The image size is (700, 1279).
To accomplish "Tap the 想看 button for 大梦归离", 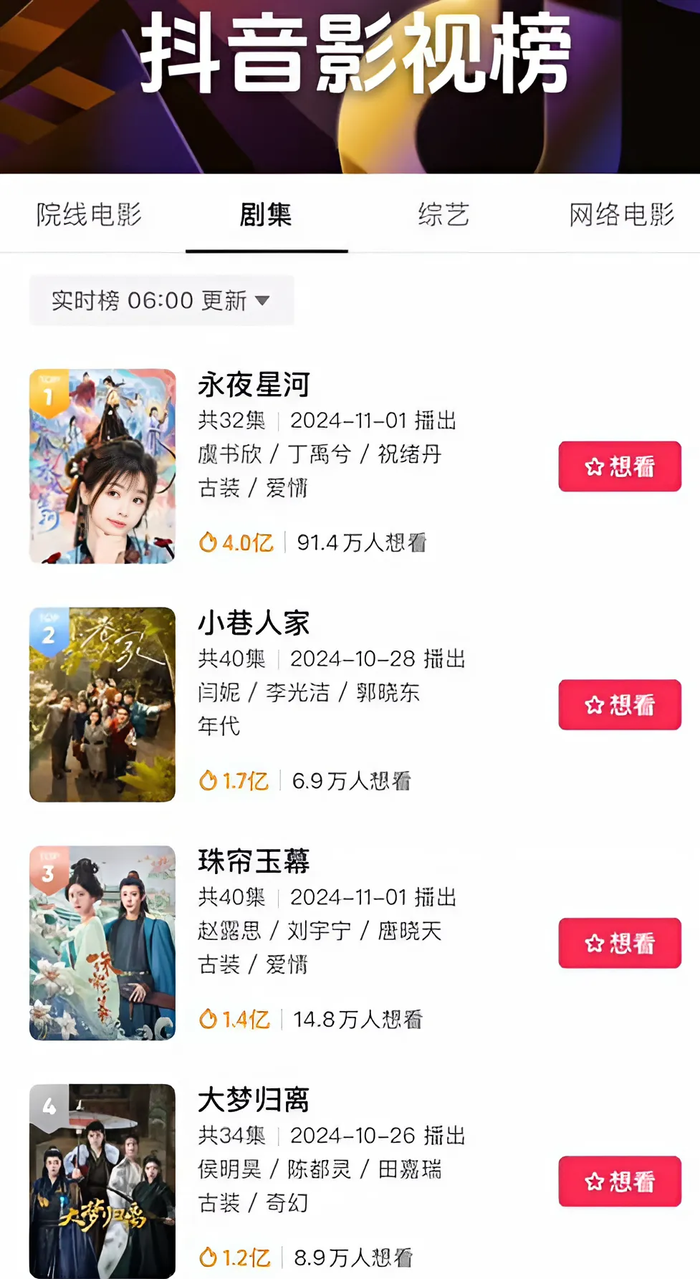I will click(x=619, y=1181).
